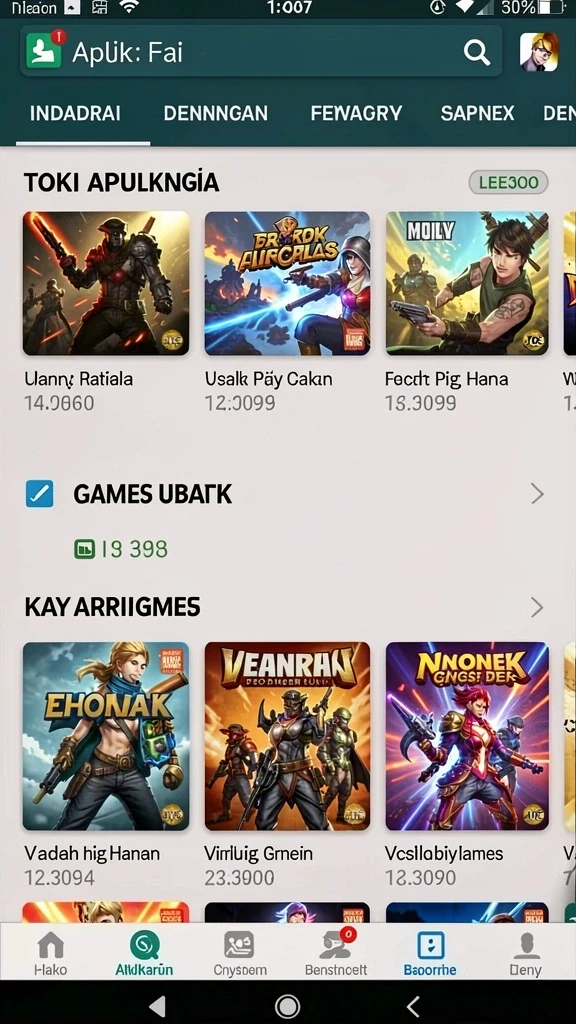Screen dimensions: 576x1024
Task: Expand the GAMES UBARK chevron
Action: coord(537,494)
